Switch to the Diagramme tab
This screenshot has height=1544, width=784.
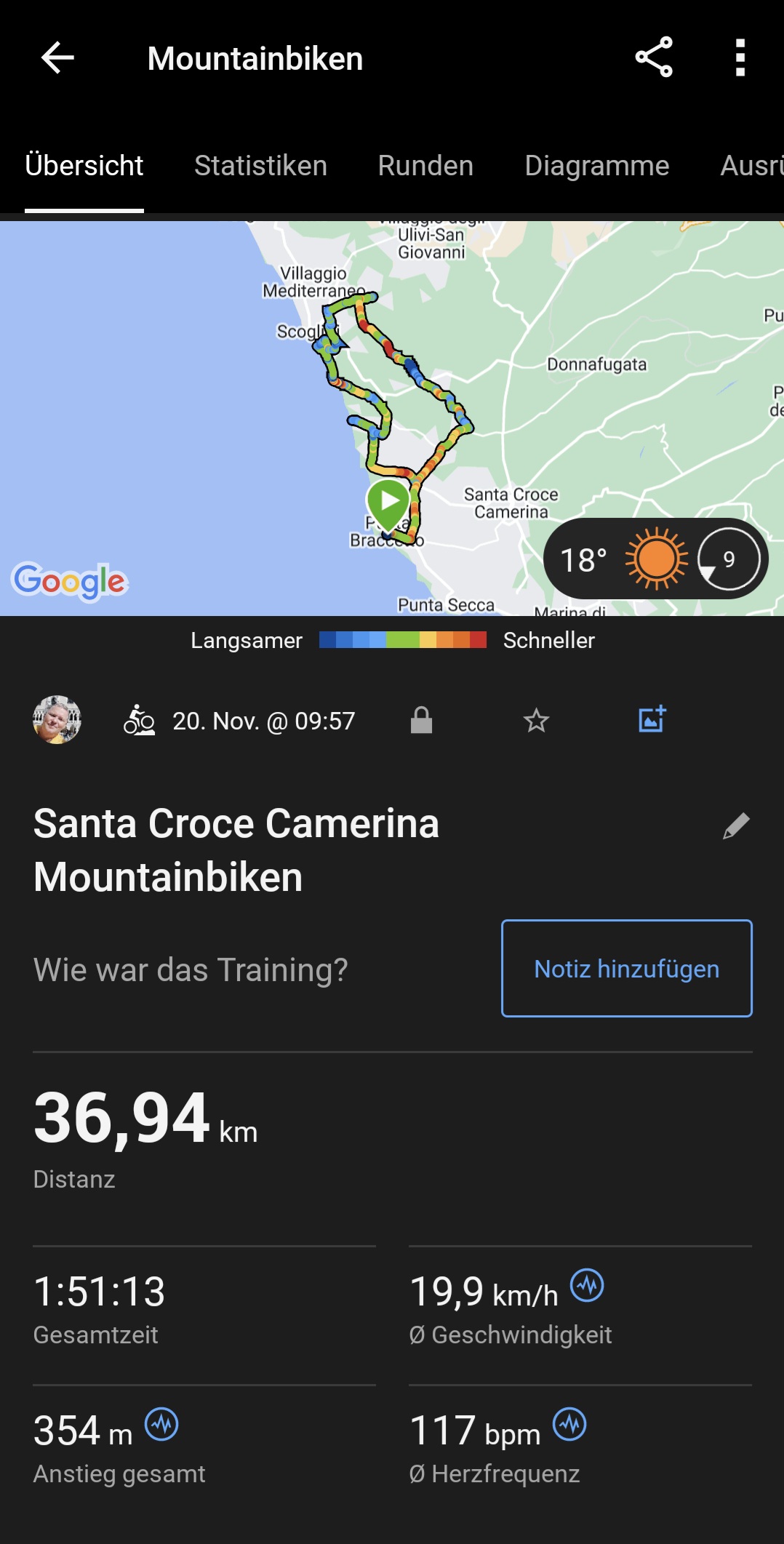click(x=596, y=166)
